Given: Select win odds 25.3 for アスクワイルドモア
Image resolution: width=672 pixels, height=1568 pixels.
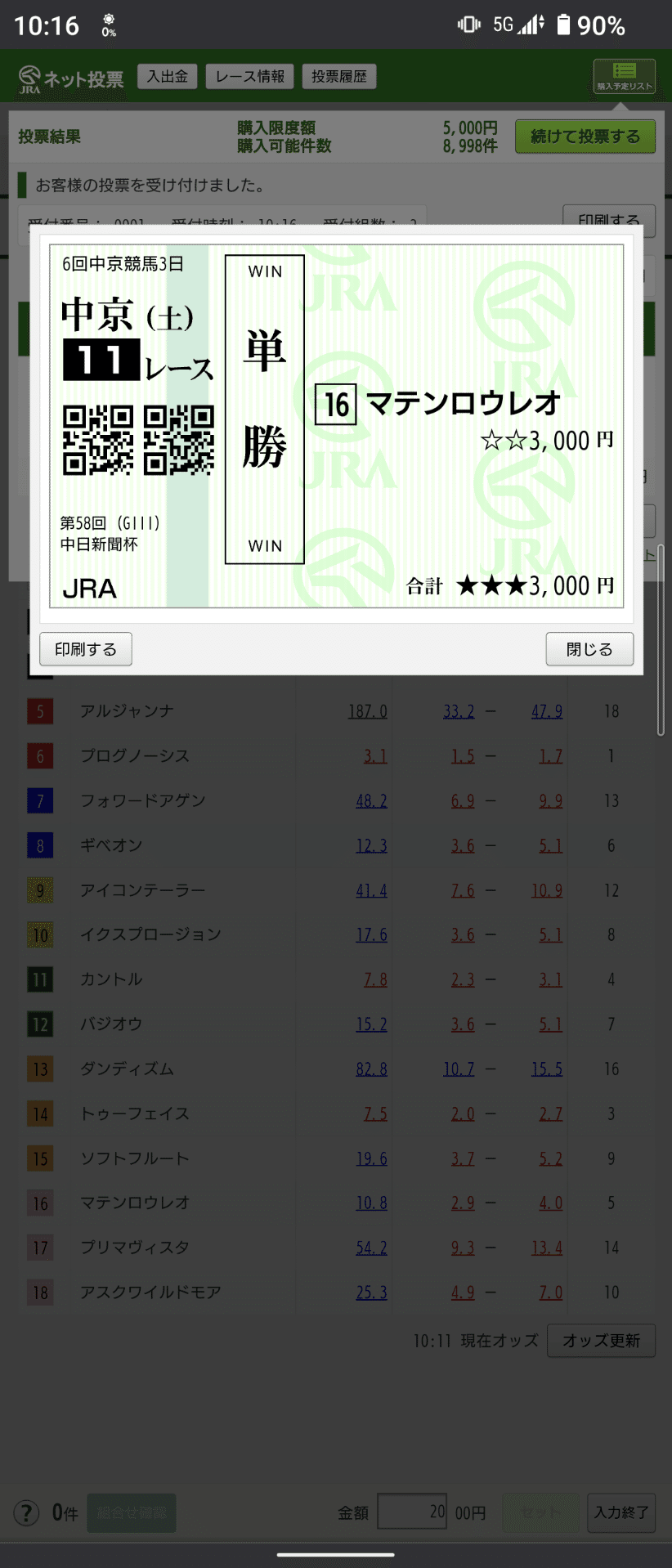Looking at the screenshot, I should point(371,1292).
